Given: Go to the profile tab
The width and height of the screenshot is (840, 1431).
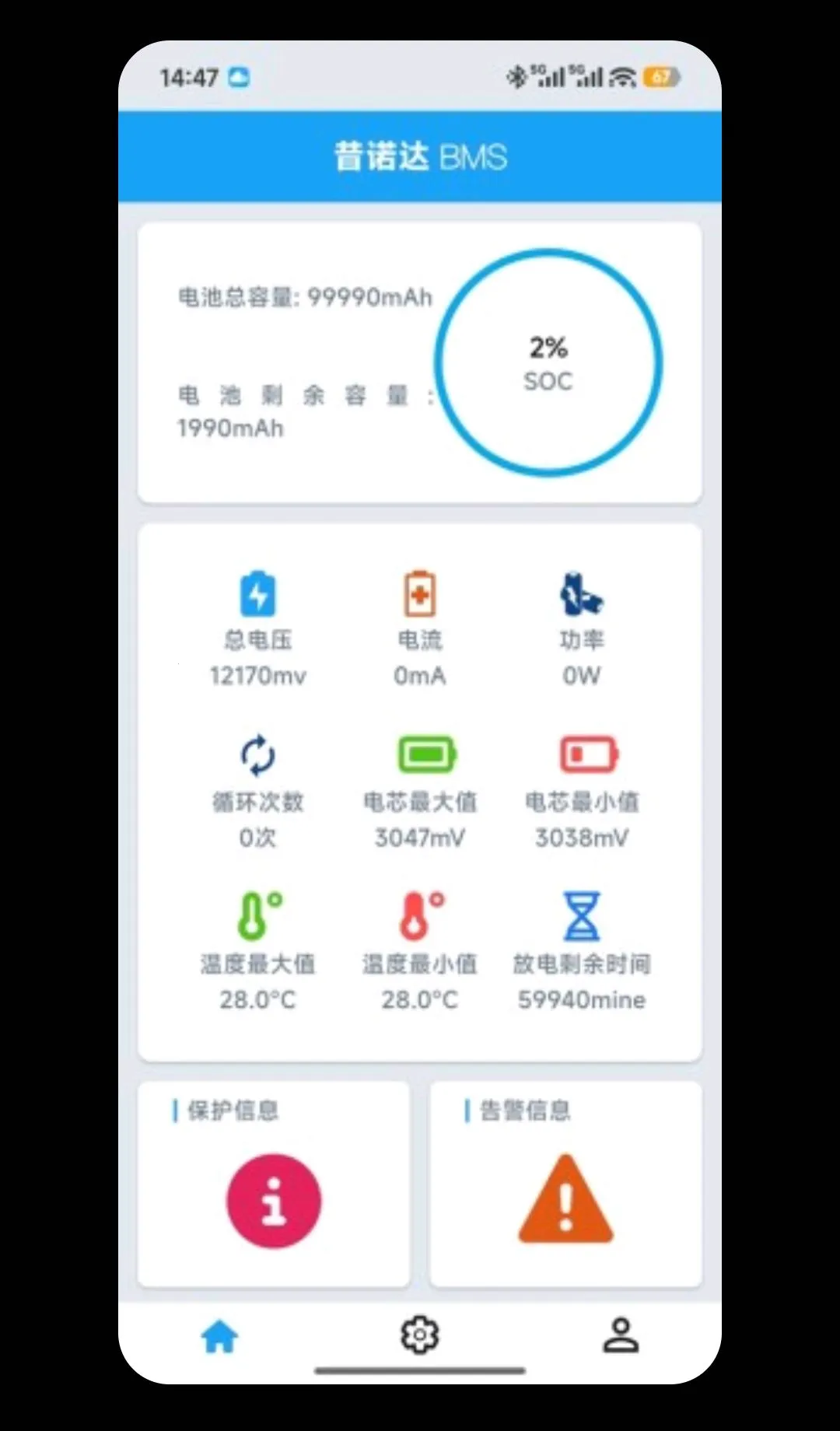Looking at the screenshot, I should click(621, 1335).
